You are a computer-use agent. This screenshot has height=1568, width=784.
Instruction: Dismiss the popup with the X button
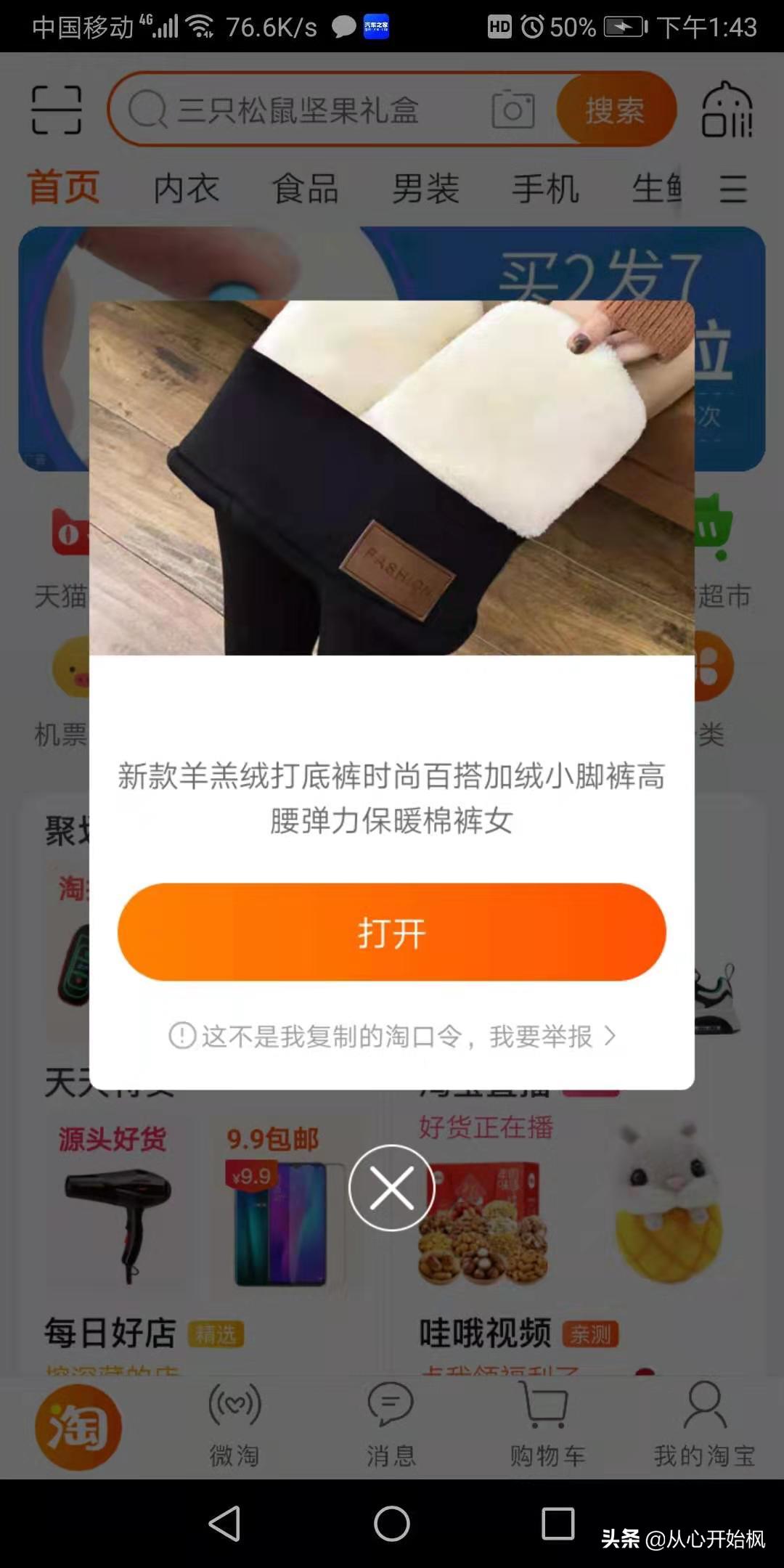(x=391, y=1188)
